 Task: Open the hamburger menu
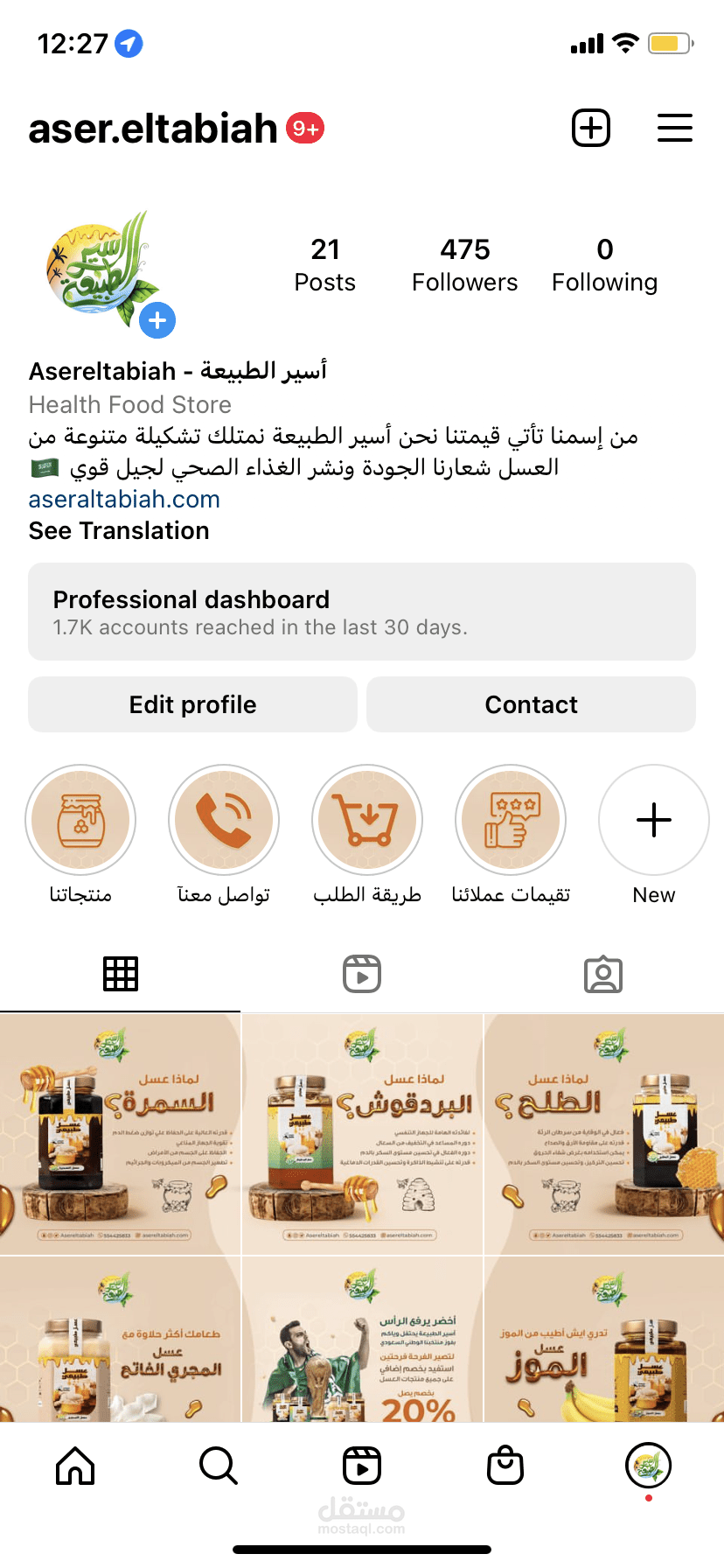674,129
